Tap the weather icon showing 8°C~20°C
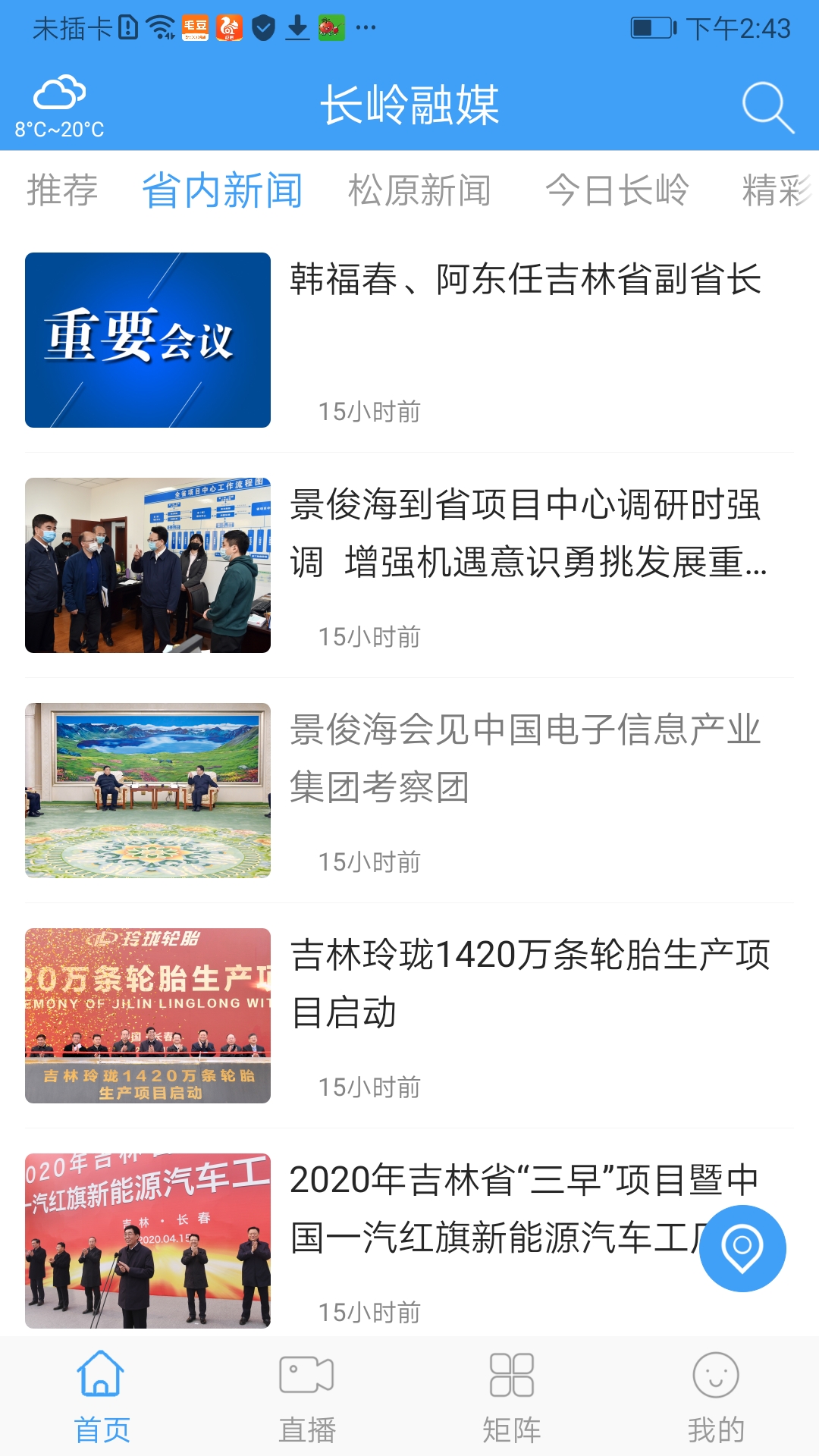This screenshot has height=1456, width=819. pos(61,99)
